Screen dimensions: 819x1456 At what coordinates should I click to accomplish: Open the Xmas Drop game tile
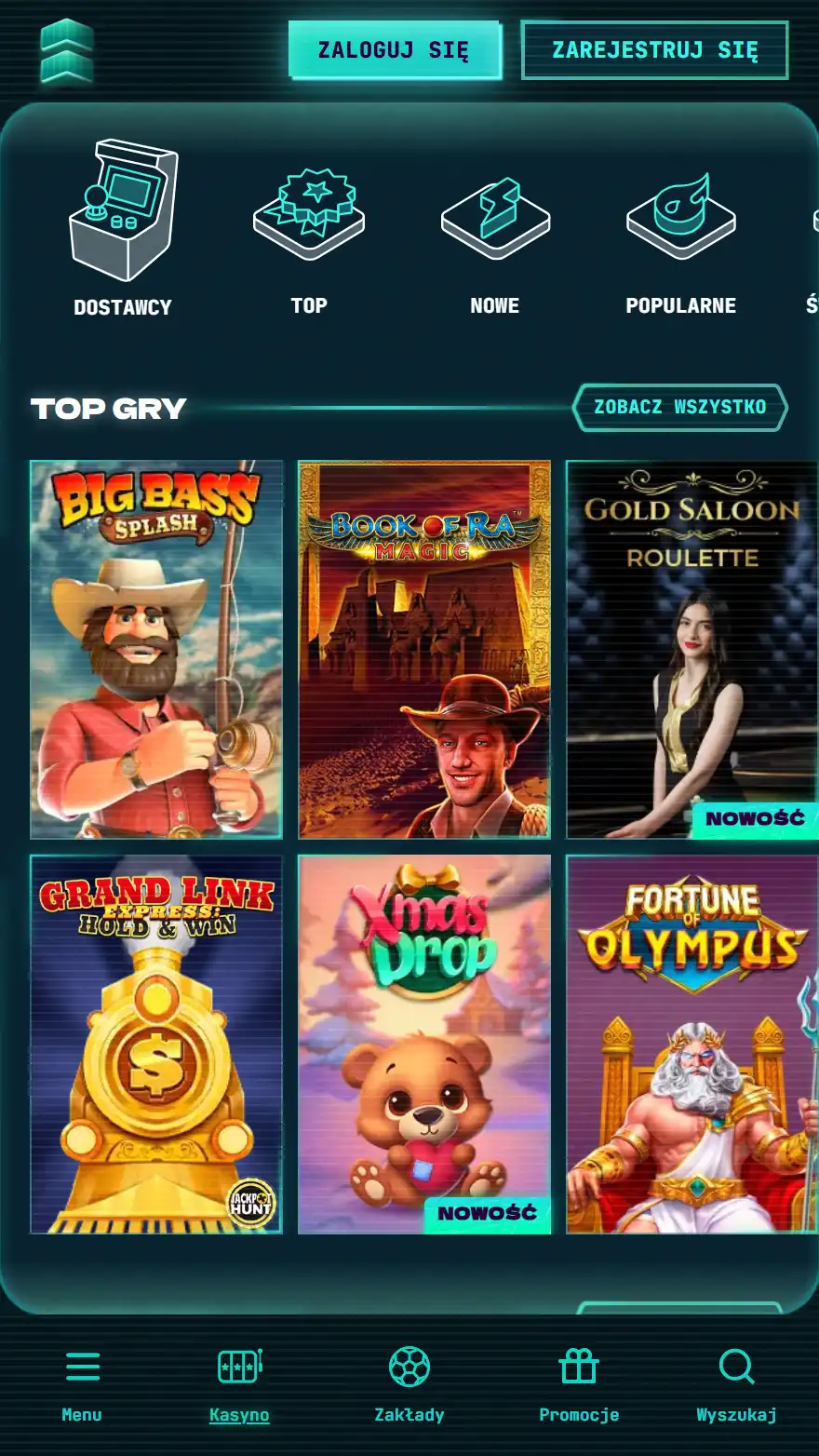[x=424, y=1045]
